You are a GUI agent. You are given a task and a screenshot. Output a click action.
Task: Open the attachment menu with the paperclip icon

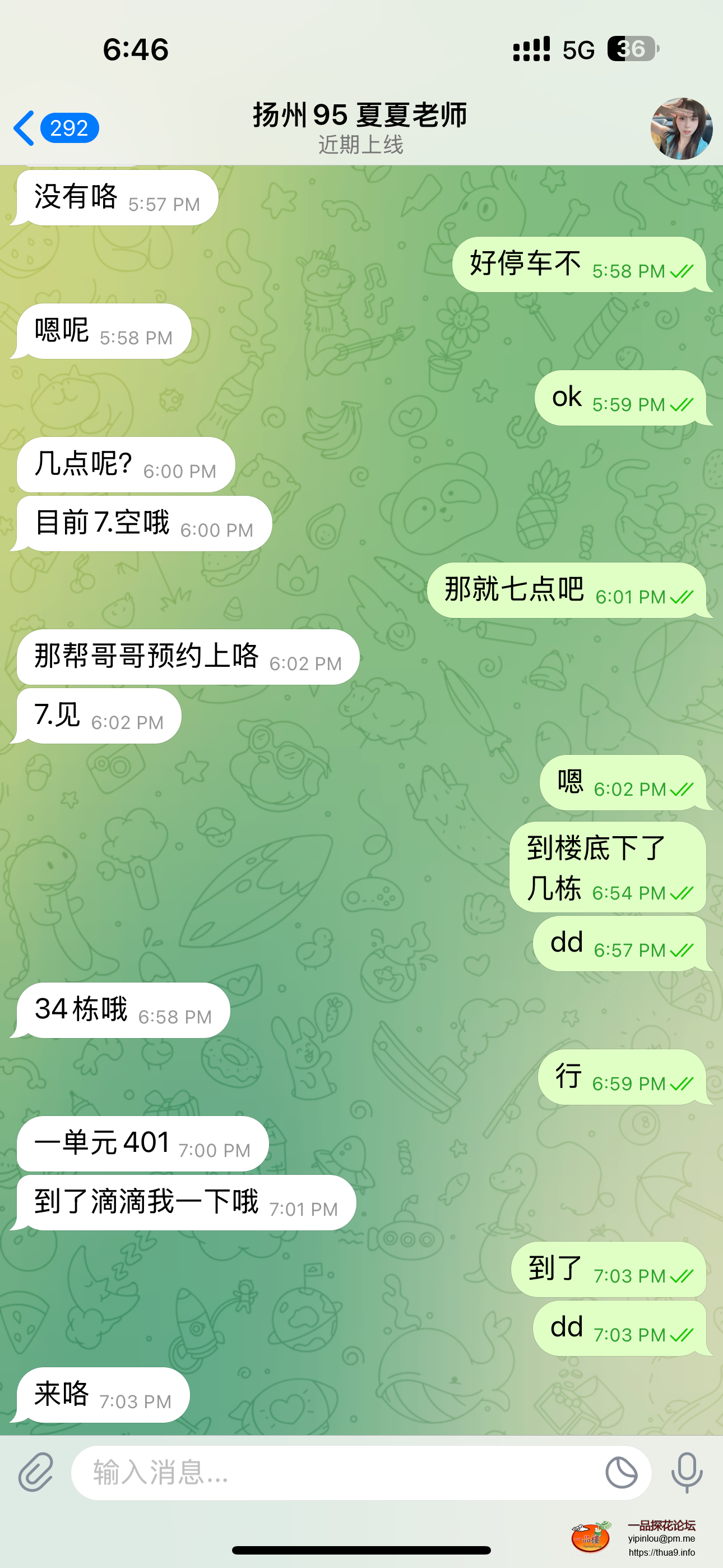coord(35,1474)
